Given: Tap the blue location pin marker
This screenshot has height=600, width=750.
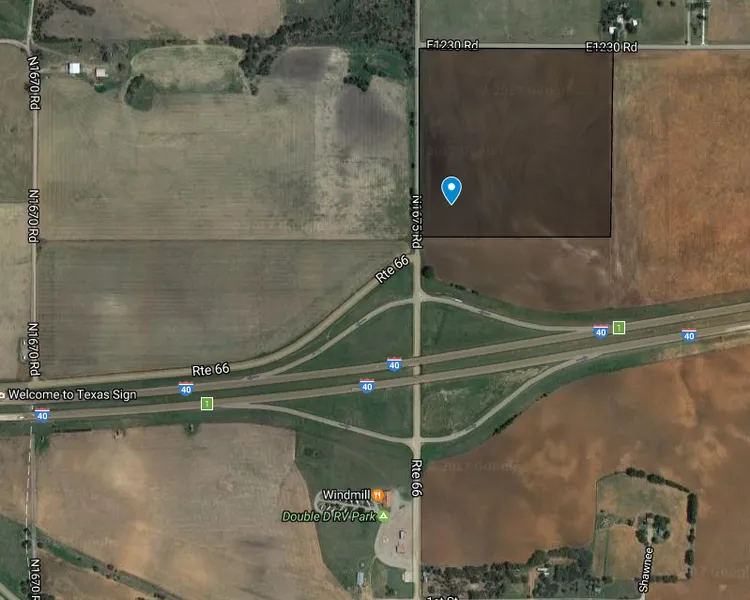Looking at the screenshot, I should (x=451, y=188).
